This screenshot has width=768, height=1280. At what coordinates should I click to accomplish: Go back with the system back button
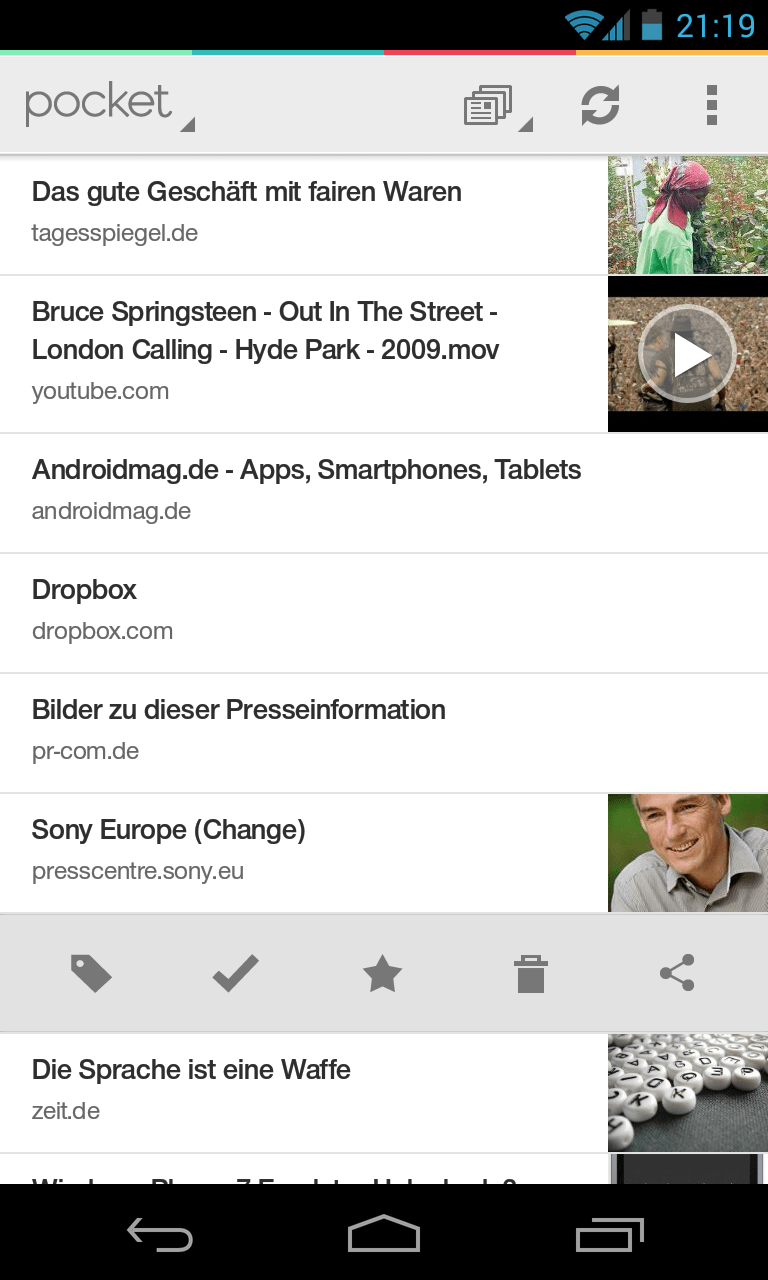pos(160,1235)
